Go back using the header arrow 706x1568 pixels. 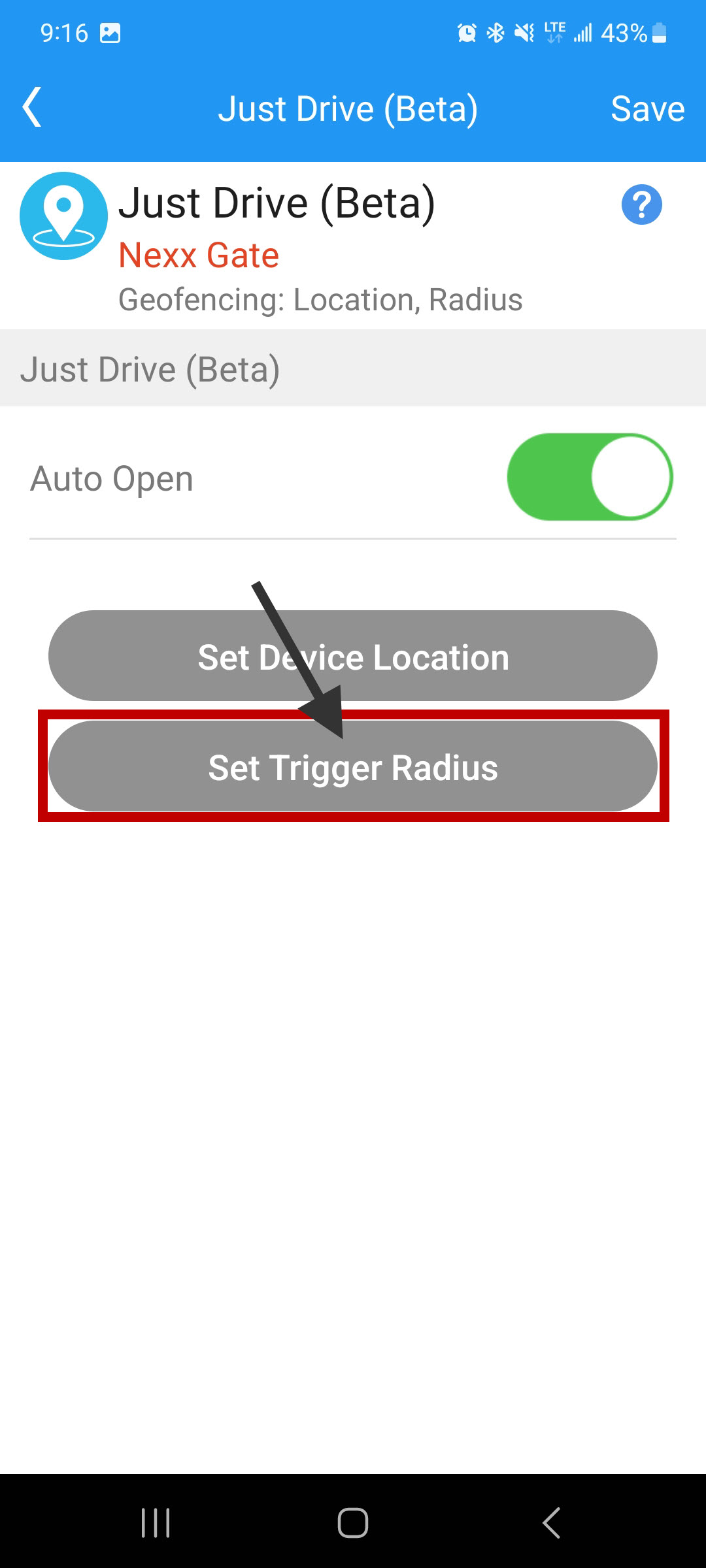[32, 107]
